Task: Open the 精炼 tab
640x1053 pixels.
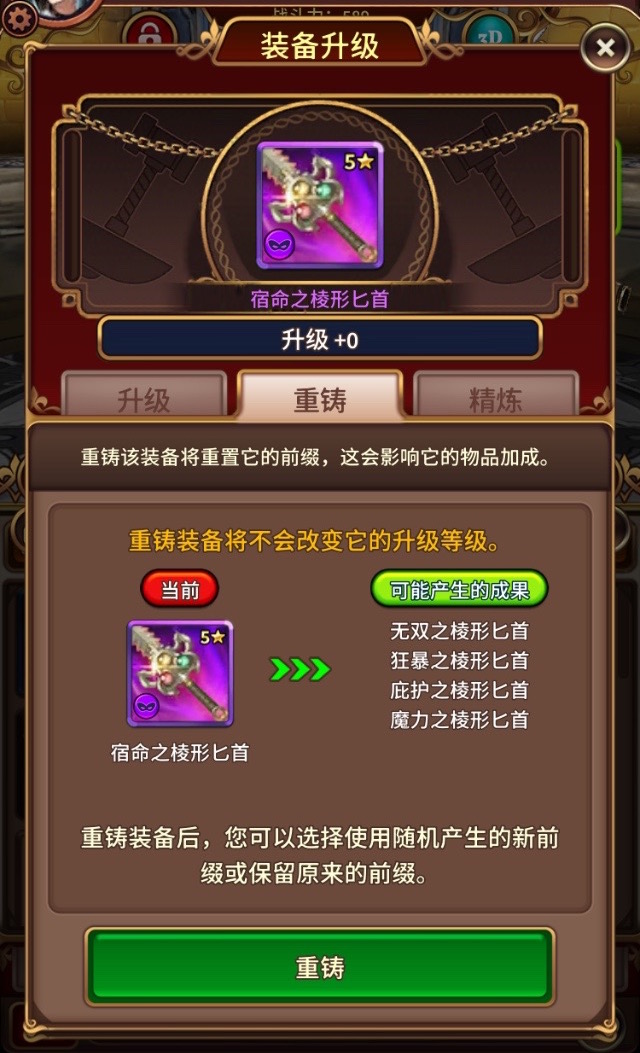Action: pyautogui.click(x=496, y=398)
